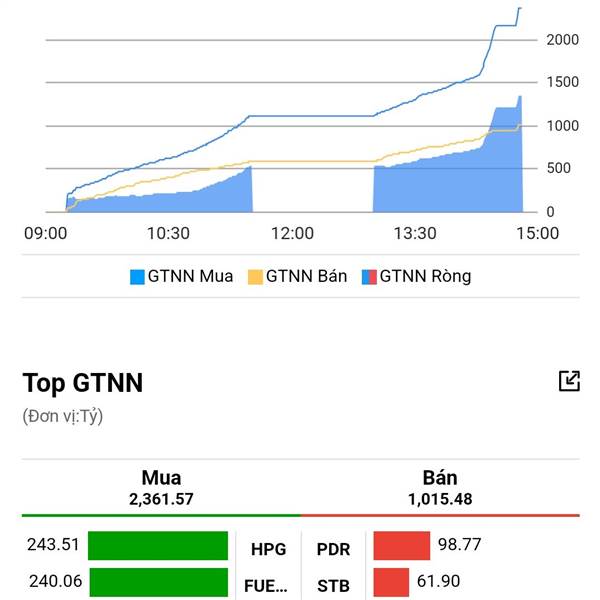Open the FUE... stock row
600x600 pixels.
[267, 584]
